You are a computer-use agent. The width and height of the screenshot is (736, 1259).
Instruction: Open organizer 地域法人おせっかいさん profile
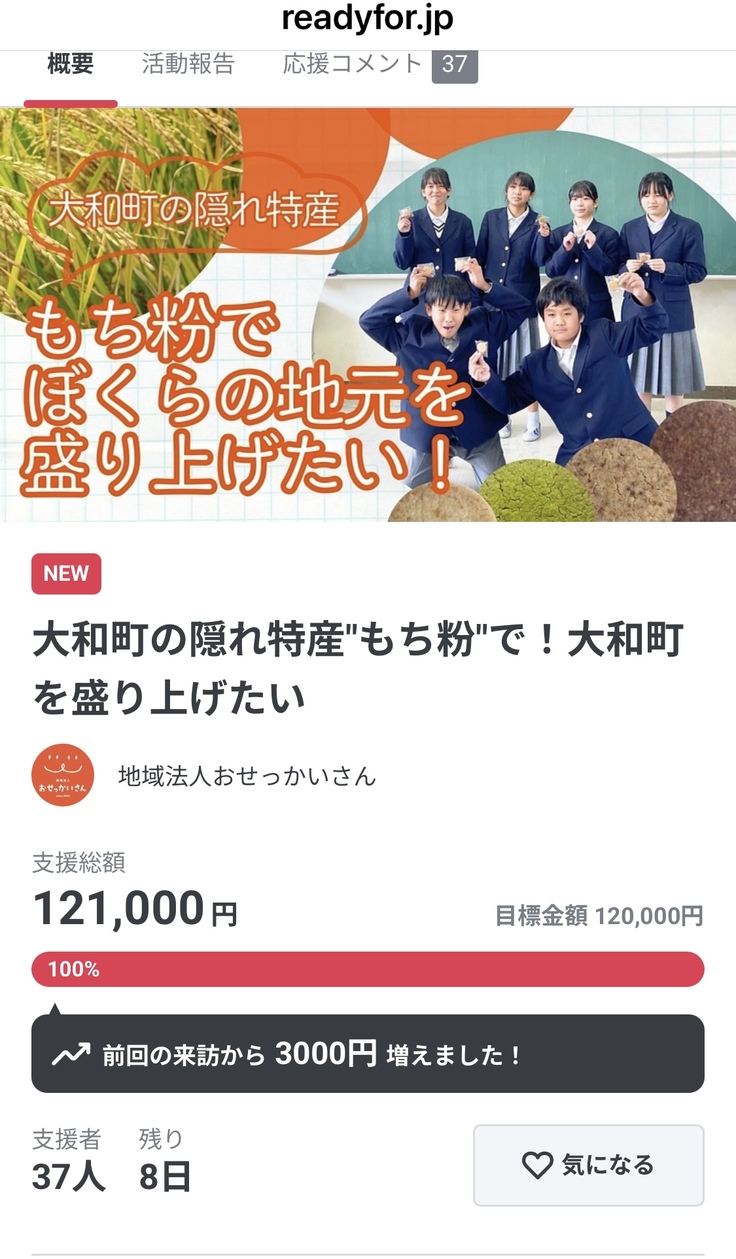246,775
